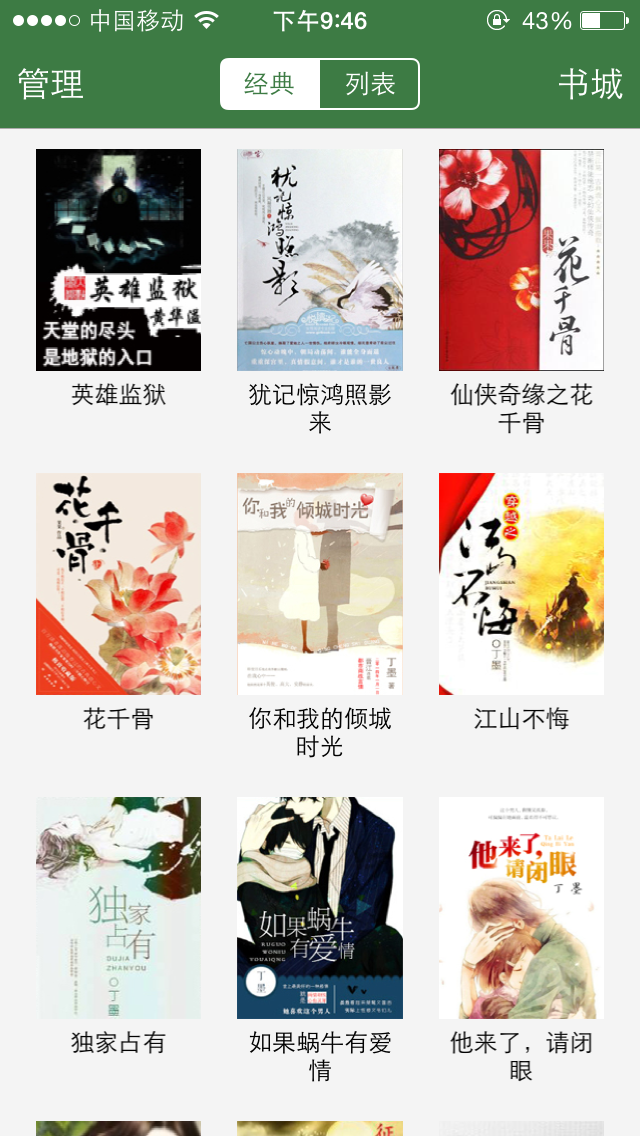The image size is (640, 1136).
Task: Open the book 如果蜗牛有爱情
Action: 320,908
